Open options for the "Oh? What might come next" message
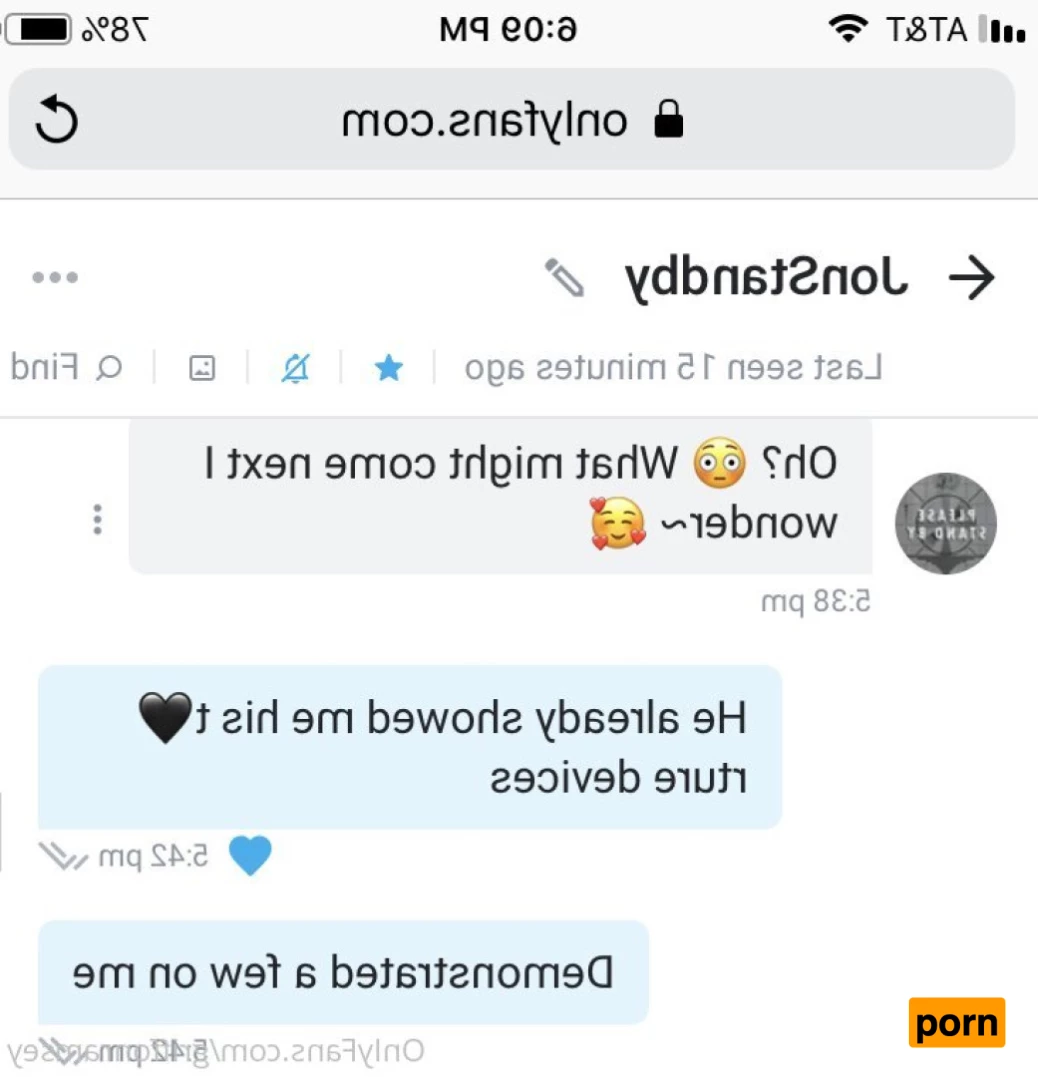 point(97,519)
